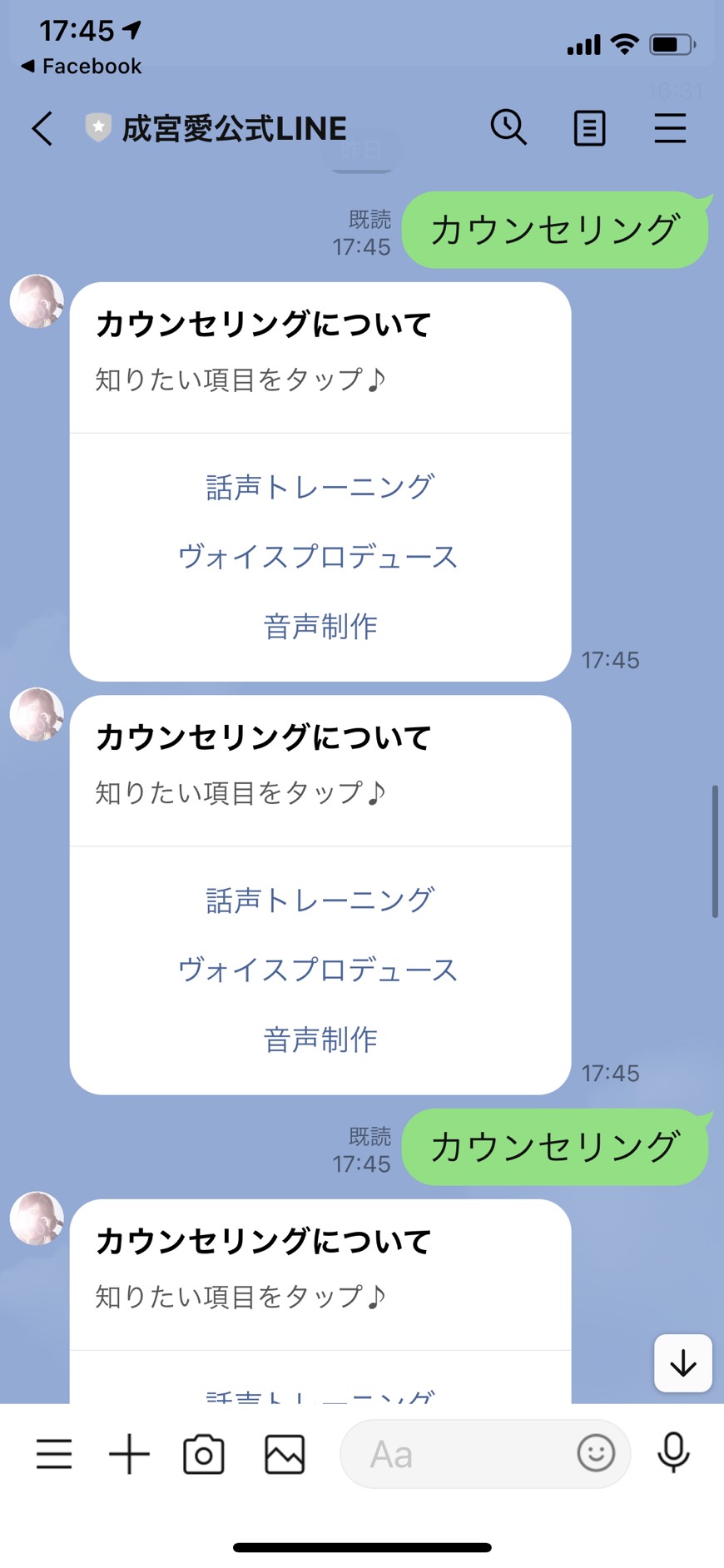Record a voice message with microphone
This screenshot has height=1568, width=724.
pyautogui.click(x=673, y=1453)
